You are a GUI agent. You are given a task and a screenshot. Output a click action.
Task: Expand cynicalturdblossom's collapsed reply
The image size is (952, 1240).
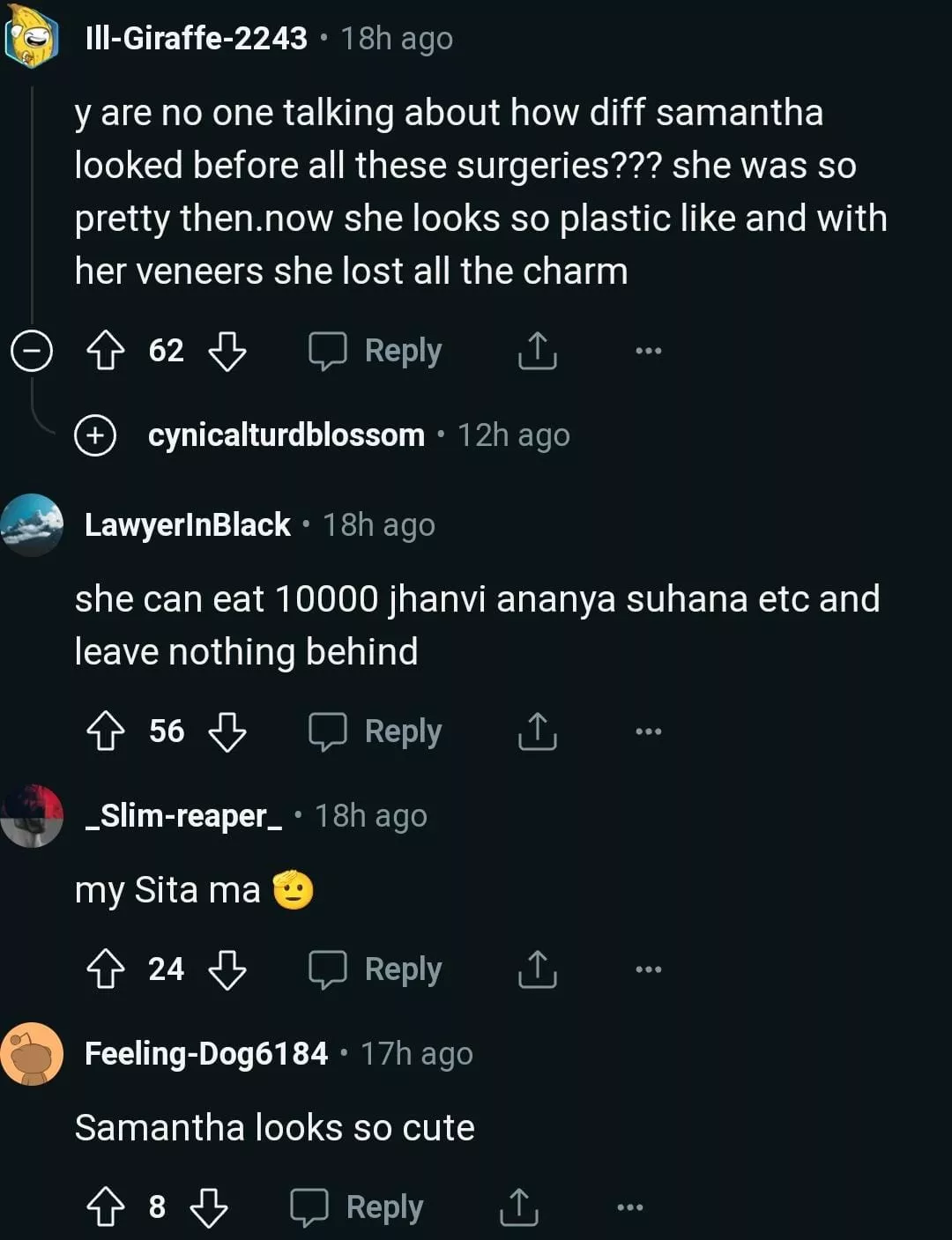(95, 435)
